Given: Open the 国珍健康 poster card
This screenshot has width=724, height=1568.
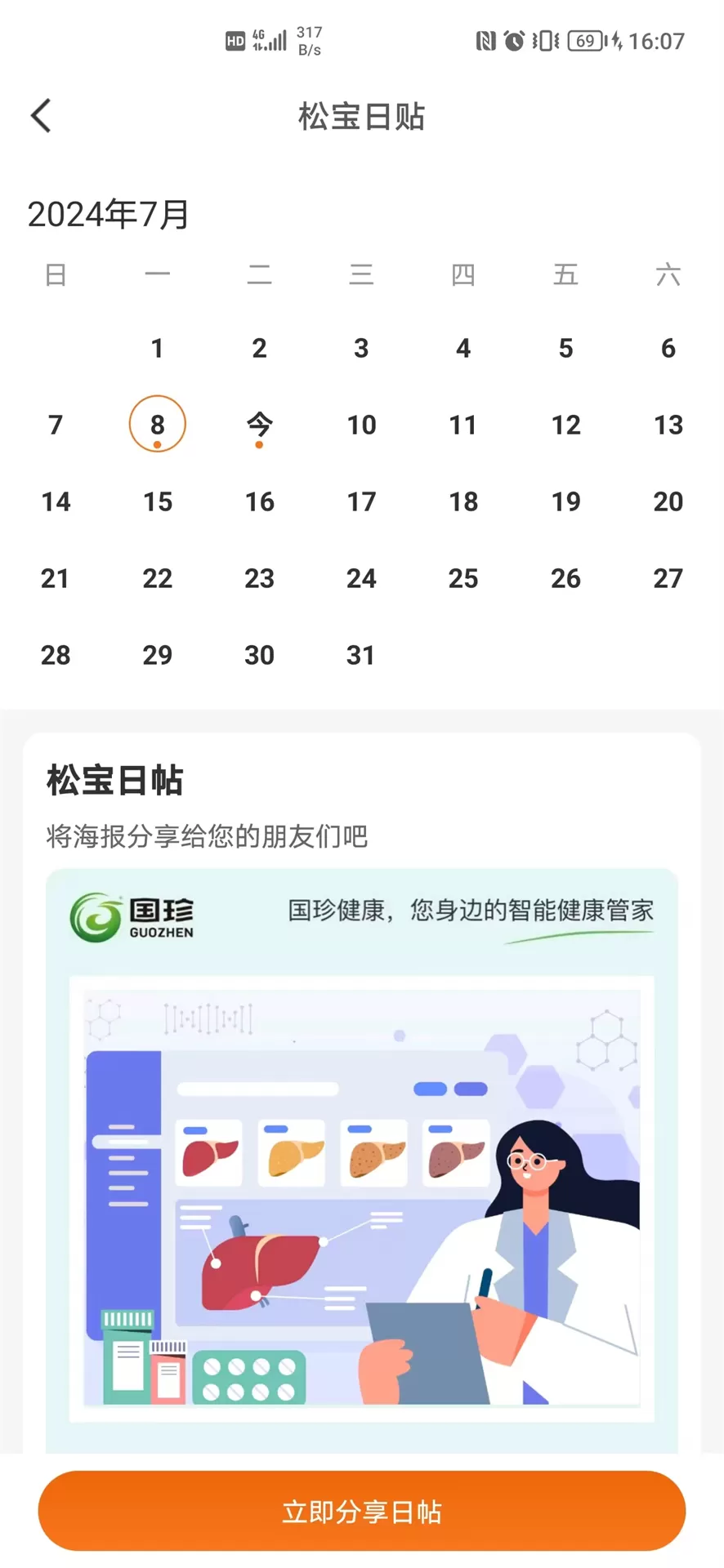Looking at the screenshot, I should point(361,1160).
